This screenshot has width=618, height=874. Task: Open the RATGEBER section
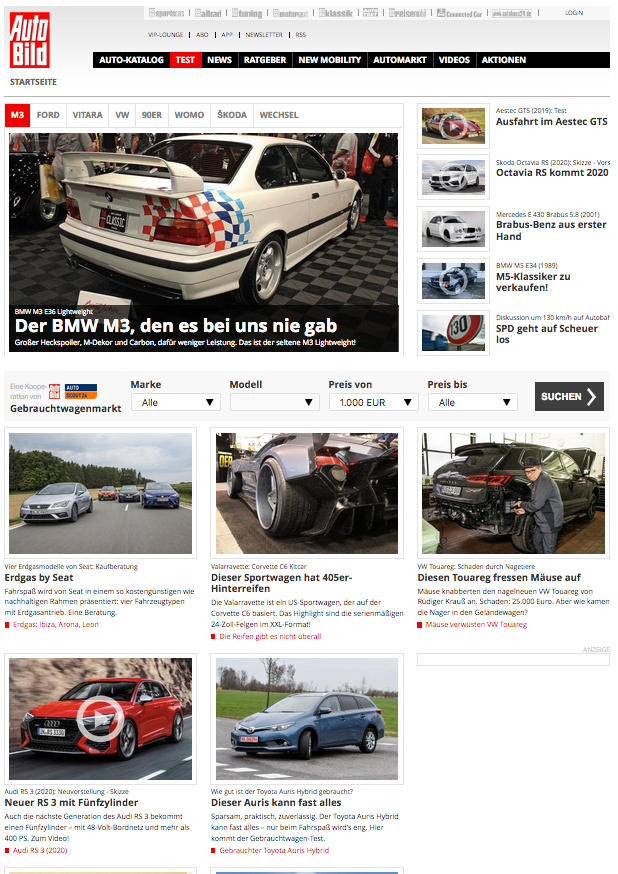[264, 60]
